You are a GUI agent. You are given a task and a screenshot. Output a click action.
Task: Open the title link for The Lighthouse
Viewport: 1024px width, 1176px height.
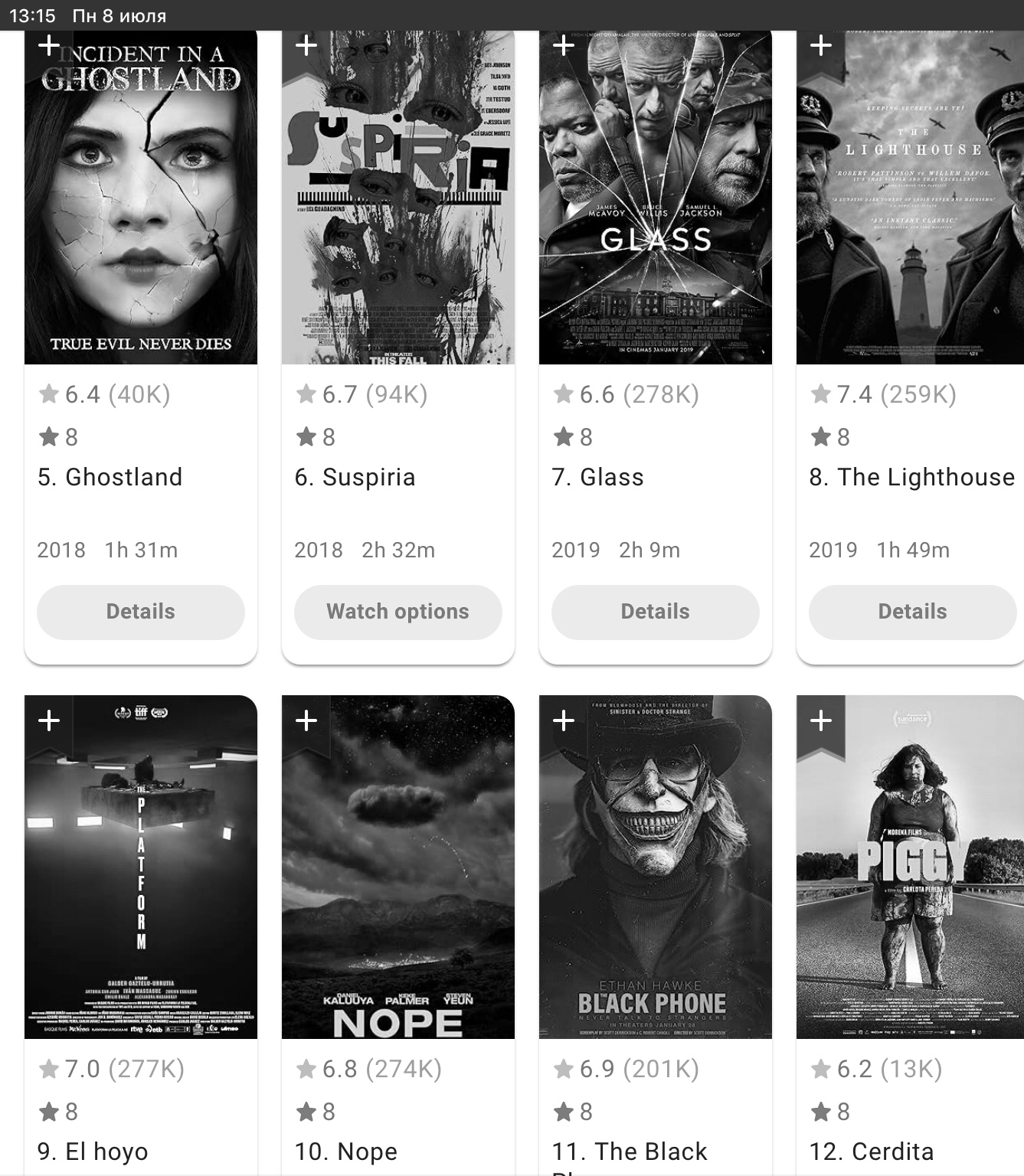point(911,477)
